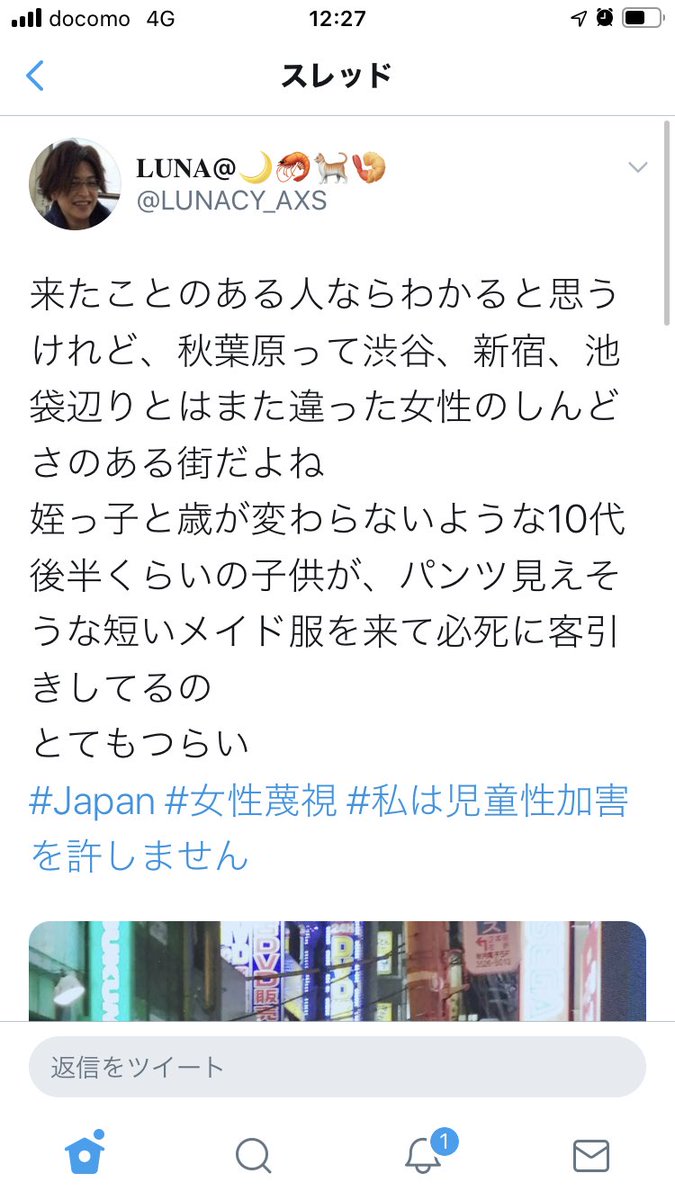Open tweet options chevron menu
The width and height of the screenshot is (675, 1200).
638,168
